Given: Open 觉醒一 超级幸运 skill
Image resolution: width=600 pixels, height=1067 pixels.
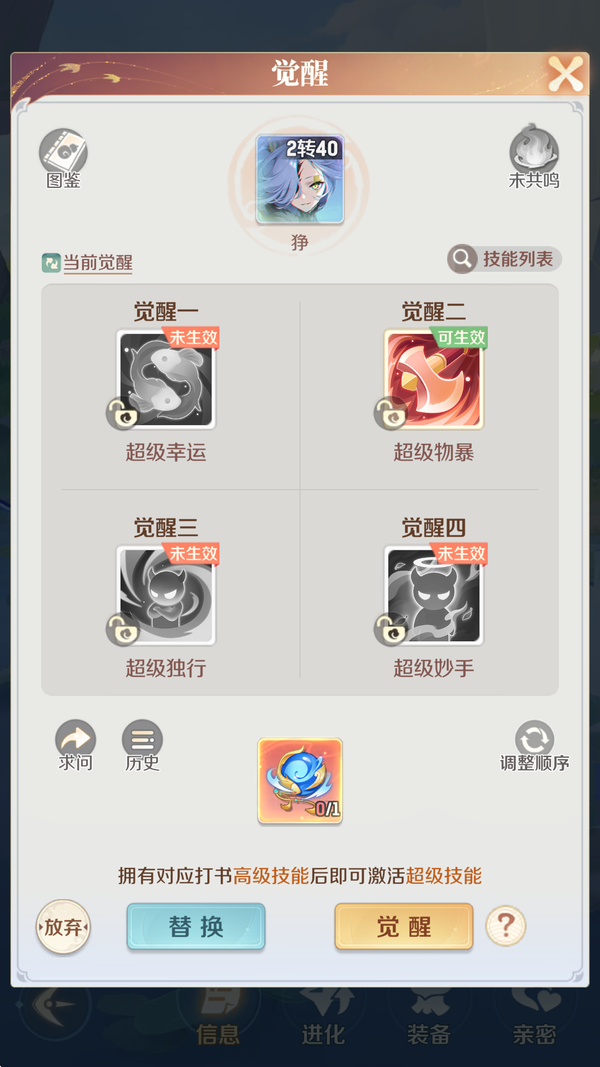Looking at the screenshot, I should click(167, 380).
